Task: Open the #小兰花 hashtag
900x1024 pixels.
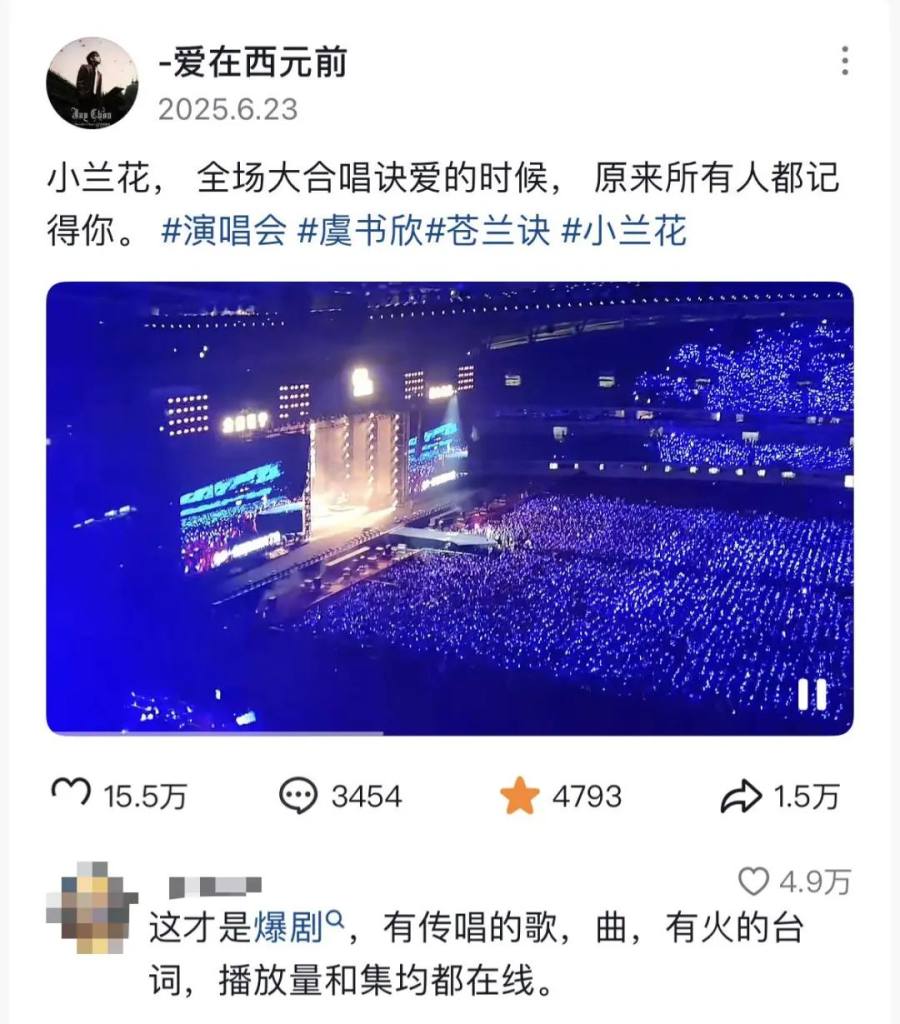Action: [x=624, y=232]
